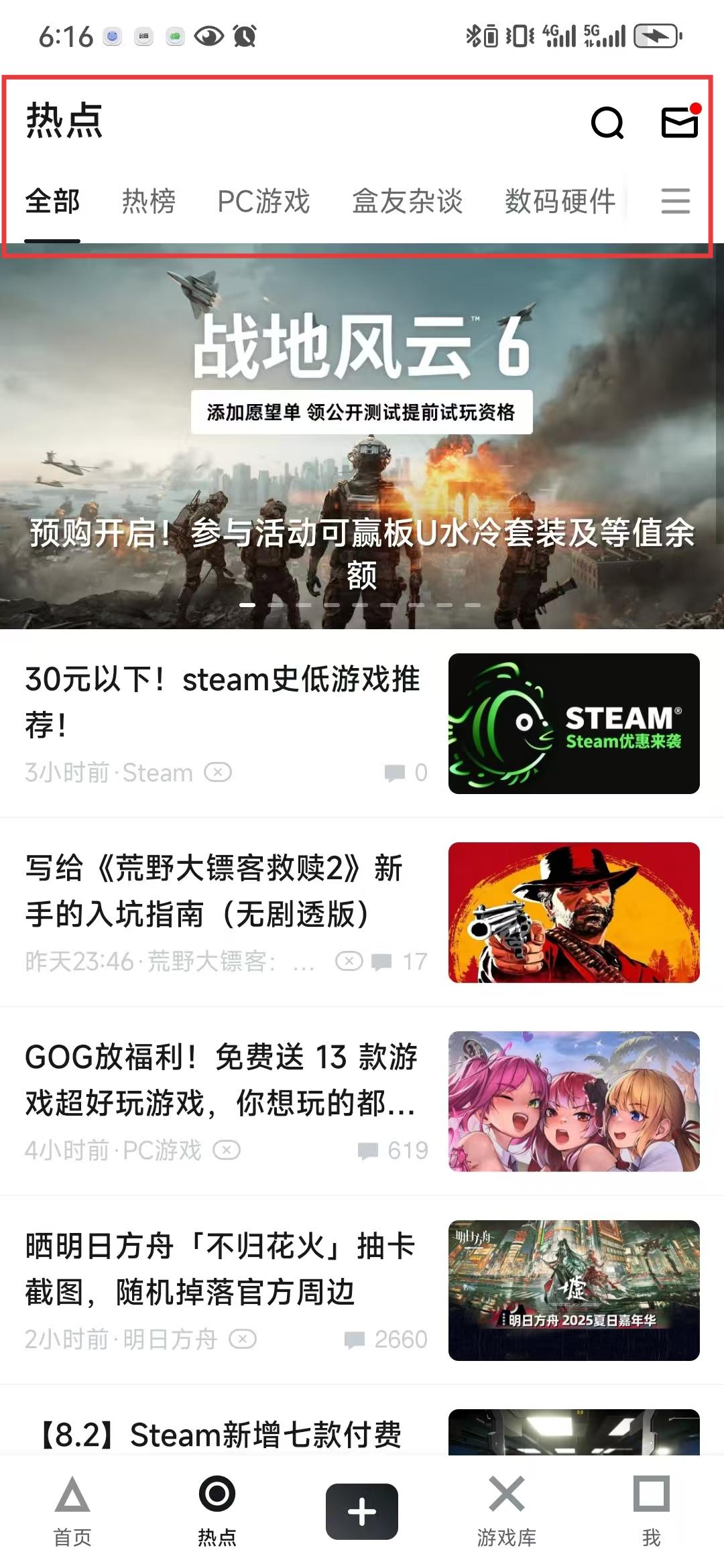
Task: Switch to the 热榜 tab
Action: click(x=149, y=201)
